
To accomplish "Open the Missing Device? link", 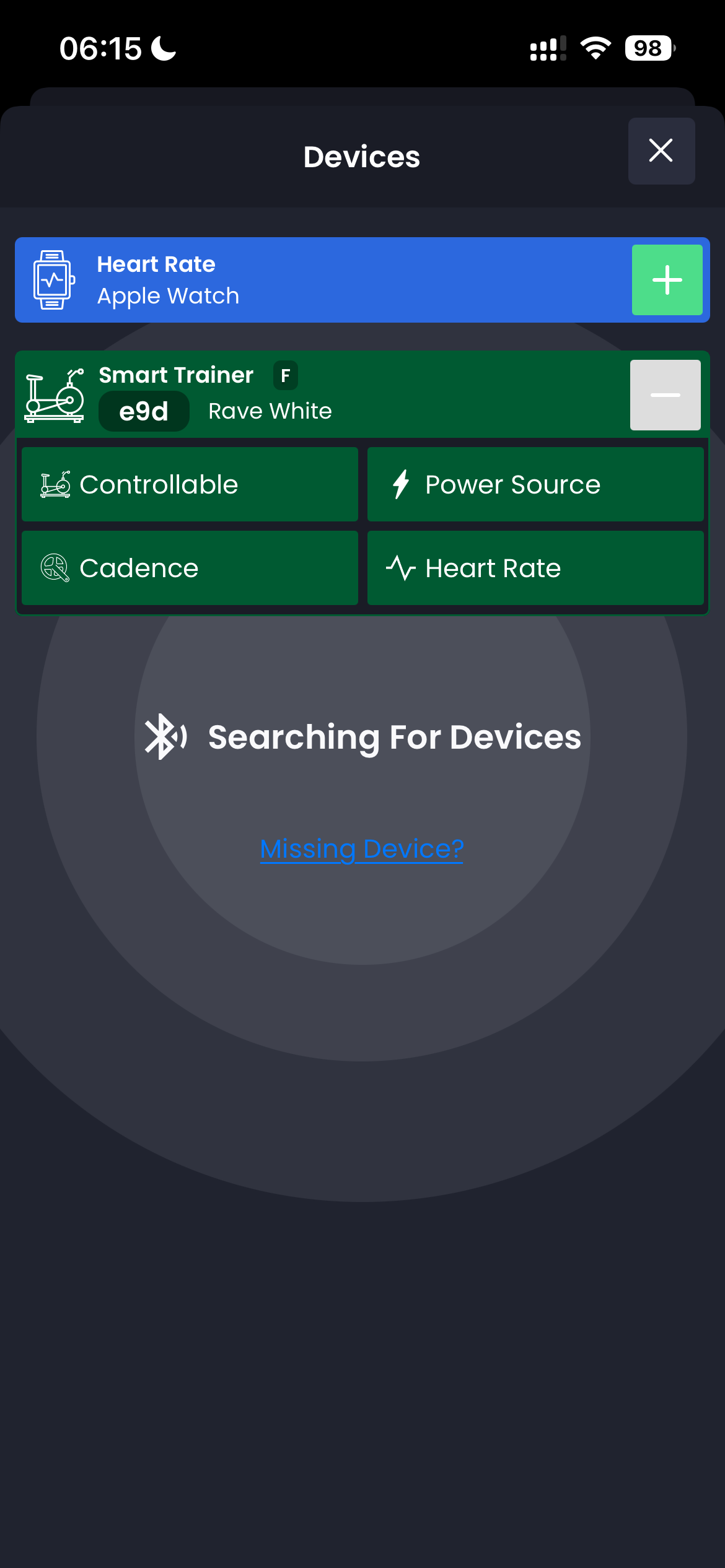I will click(x=362, y=849).
